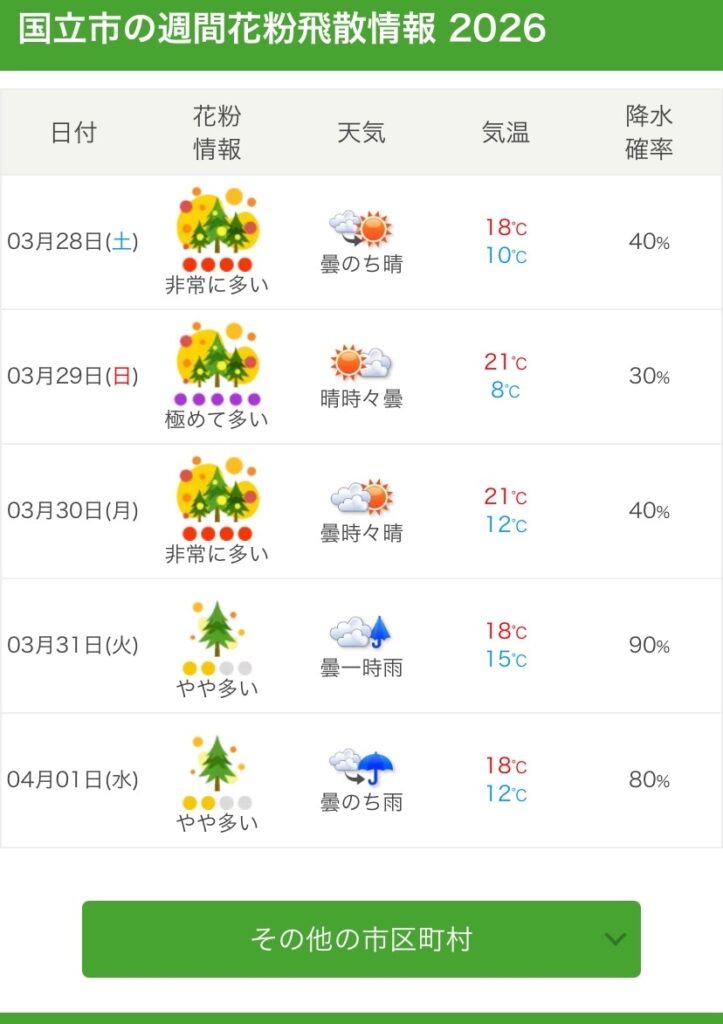This screenshot has height=1024, width=723.
Task: Click the 90% precipitation value for 03月31日
Action: (x=650, y=645)
